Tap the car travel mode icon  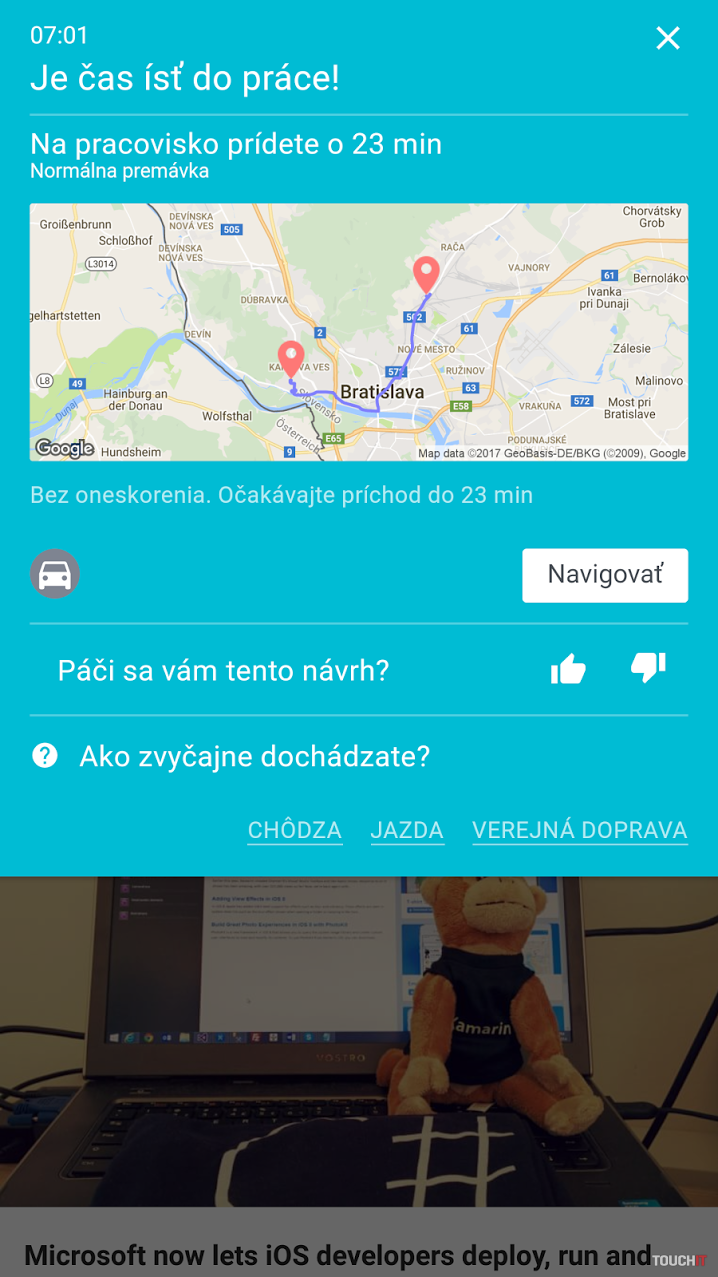(55, 574)
